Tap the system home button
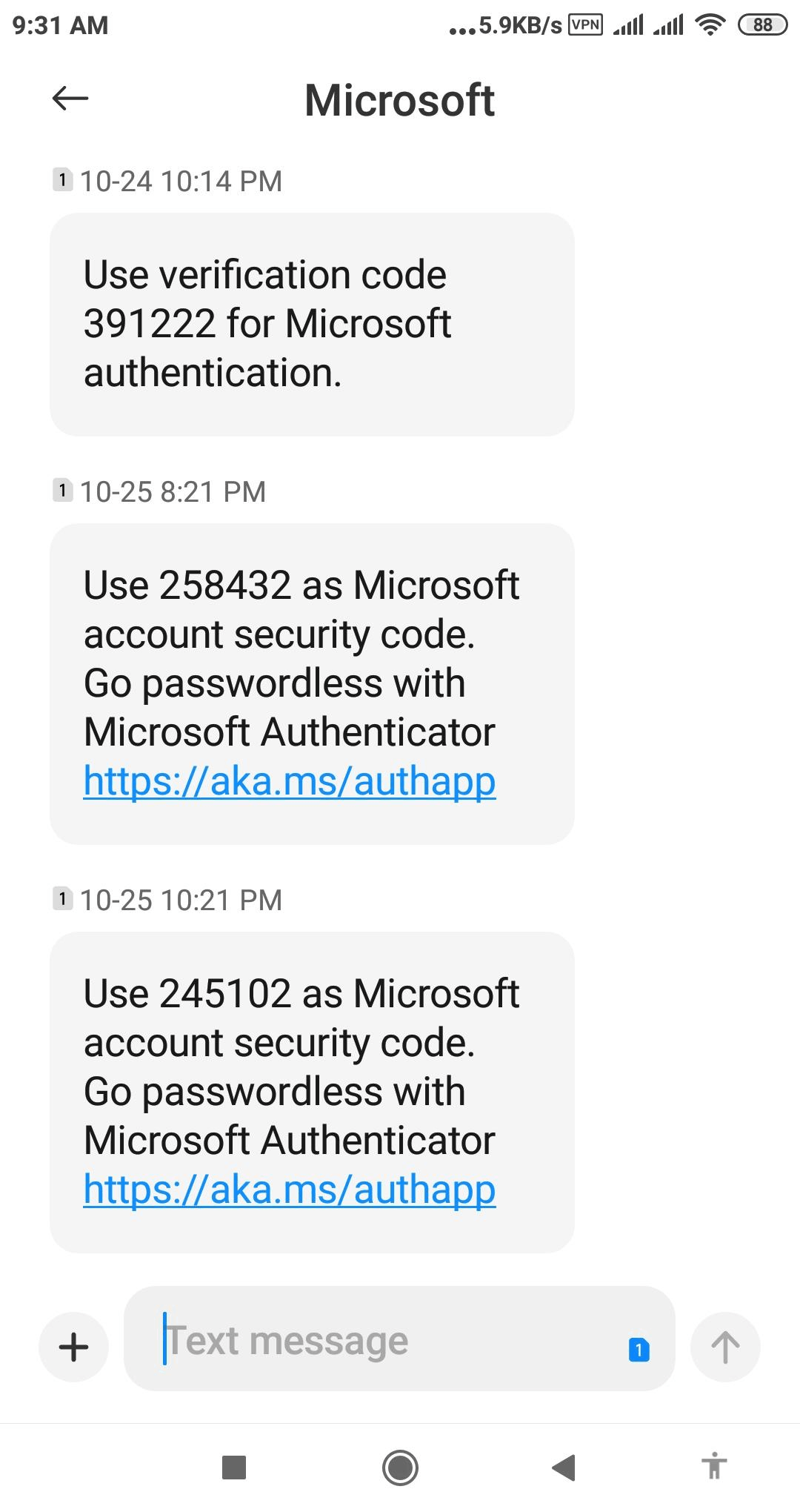Image resolution: width=800 pixels, height=1512 pixels. (x=400, y=1467)
